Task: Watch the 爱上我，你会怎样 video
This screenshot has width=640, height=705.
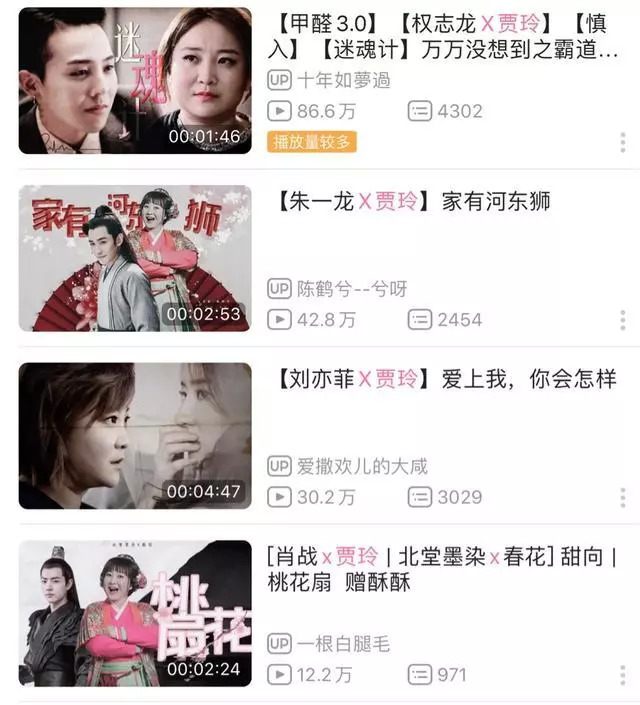Action: point(135,435)
